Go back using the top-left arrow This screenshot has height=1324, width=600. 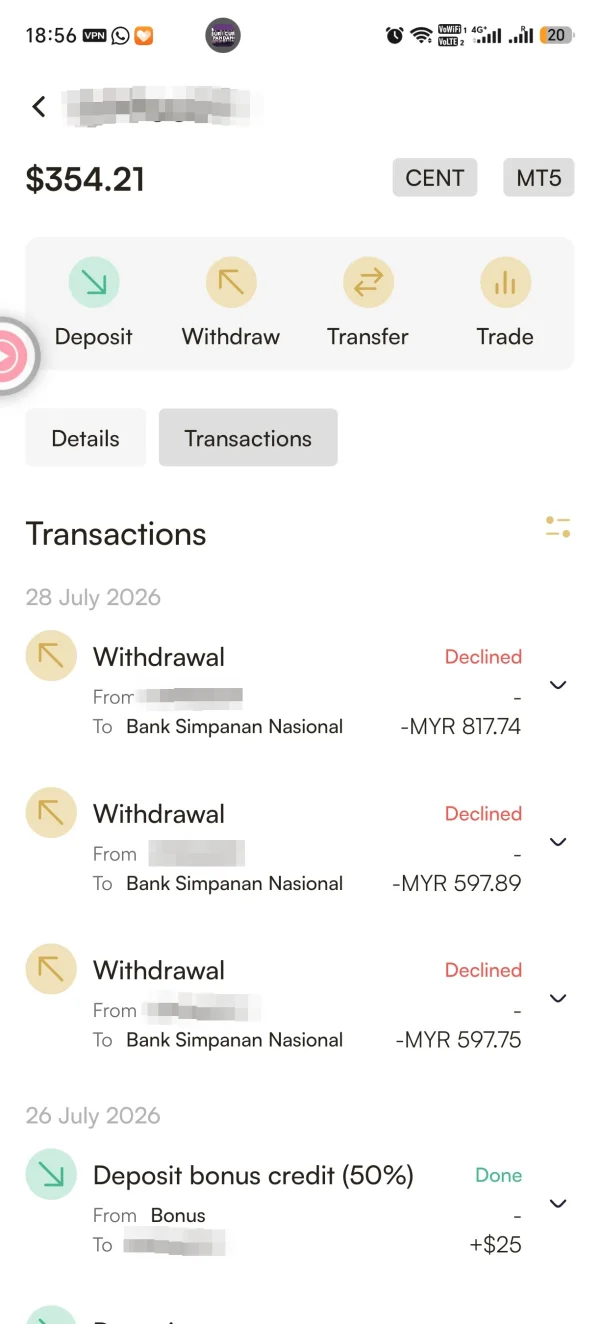(x=39, y=107)
